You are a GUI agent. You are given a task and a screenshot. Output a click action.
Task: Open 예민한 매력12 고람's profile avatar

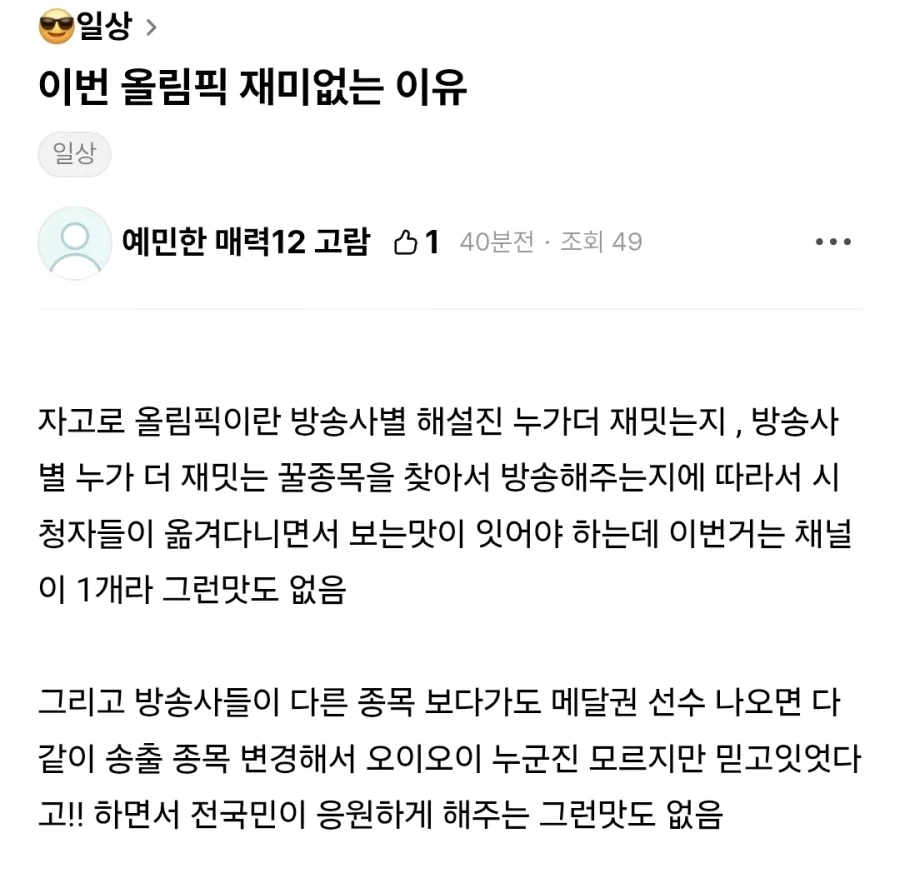pyautogui.click(x=74, y=242)
